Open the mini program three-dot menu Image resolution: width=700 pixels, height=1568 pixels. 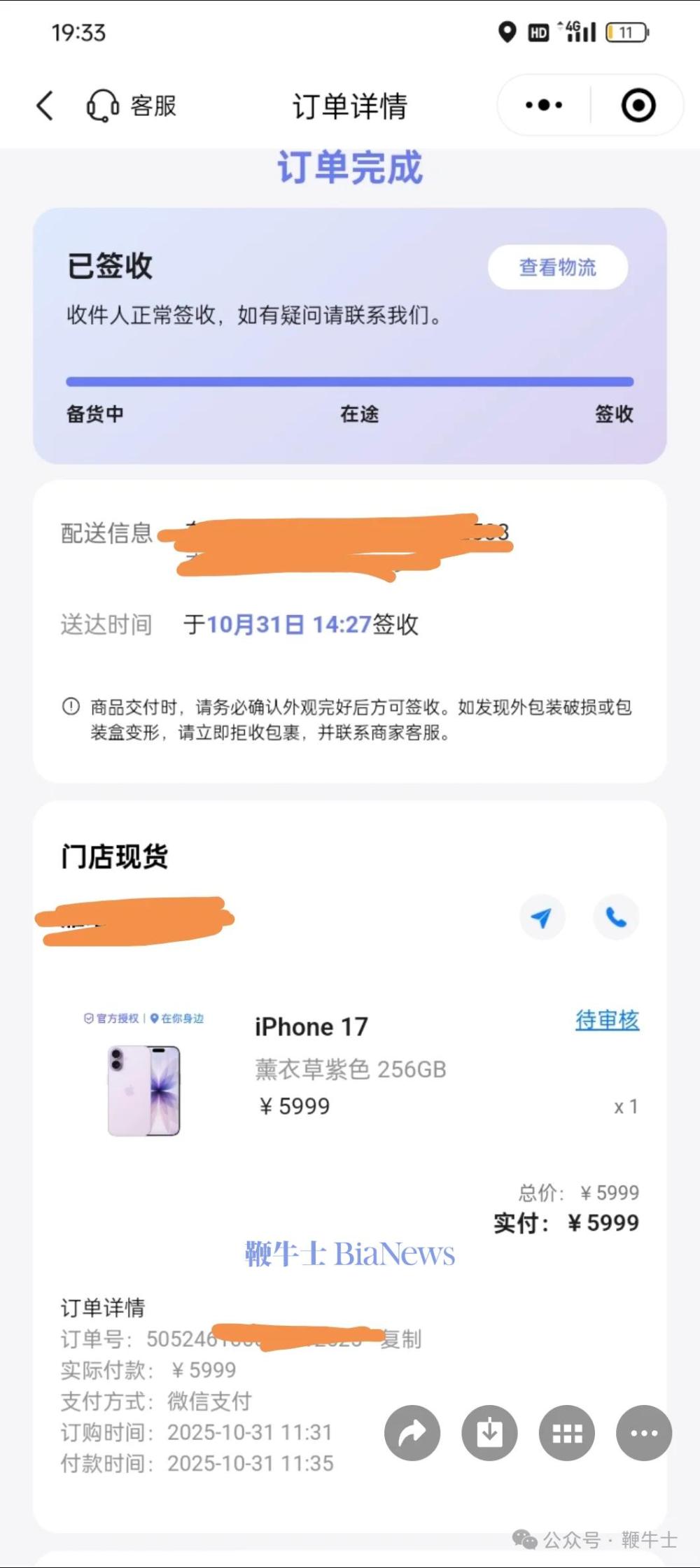[544, 106]
